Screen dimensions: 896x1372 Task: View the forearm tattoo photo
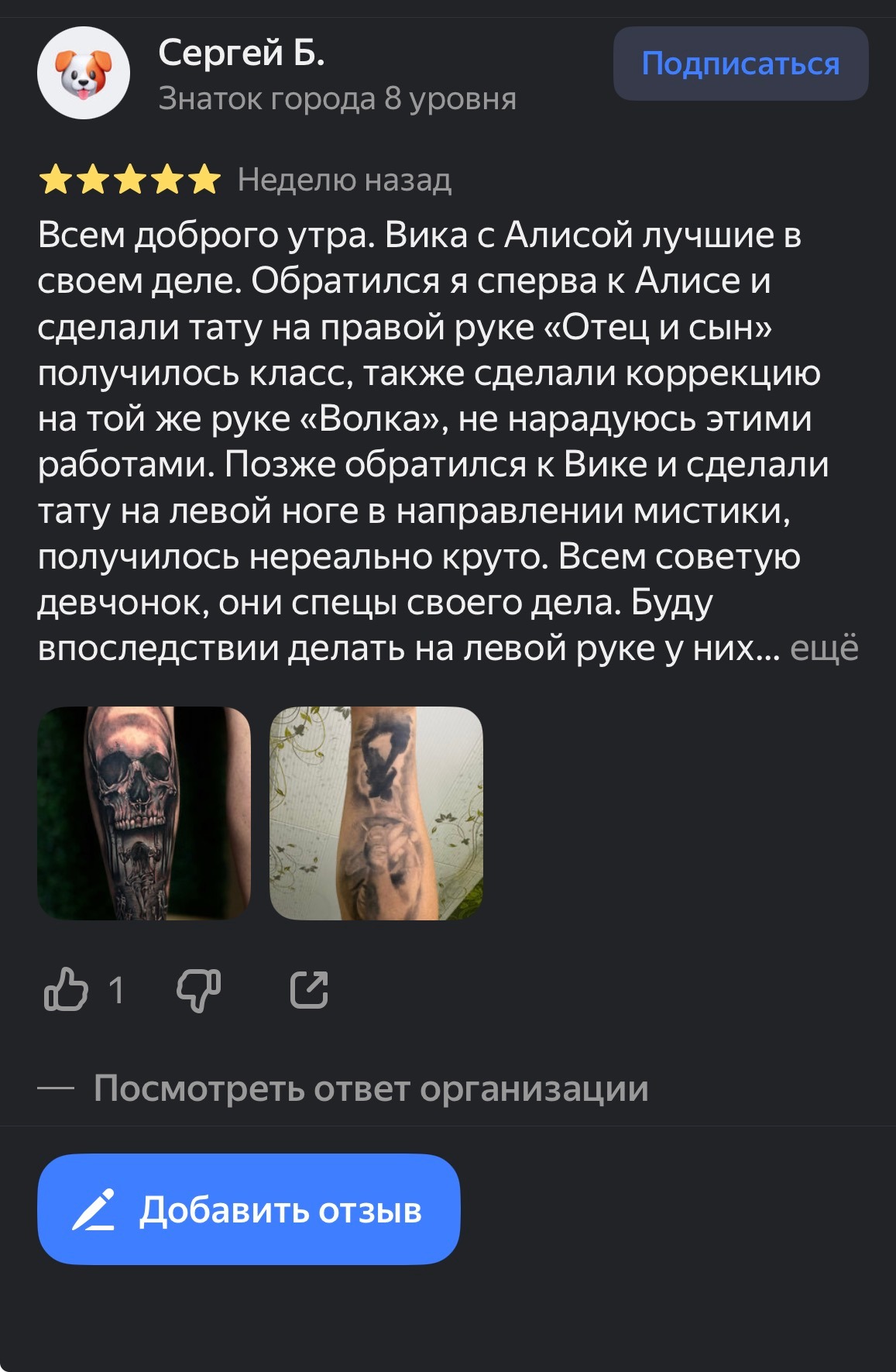pos(376,813)
